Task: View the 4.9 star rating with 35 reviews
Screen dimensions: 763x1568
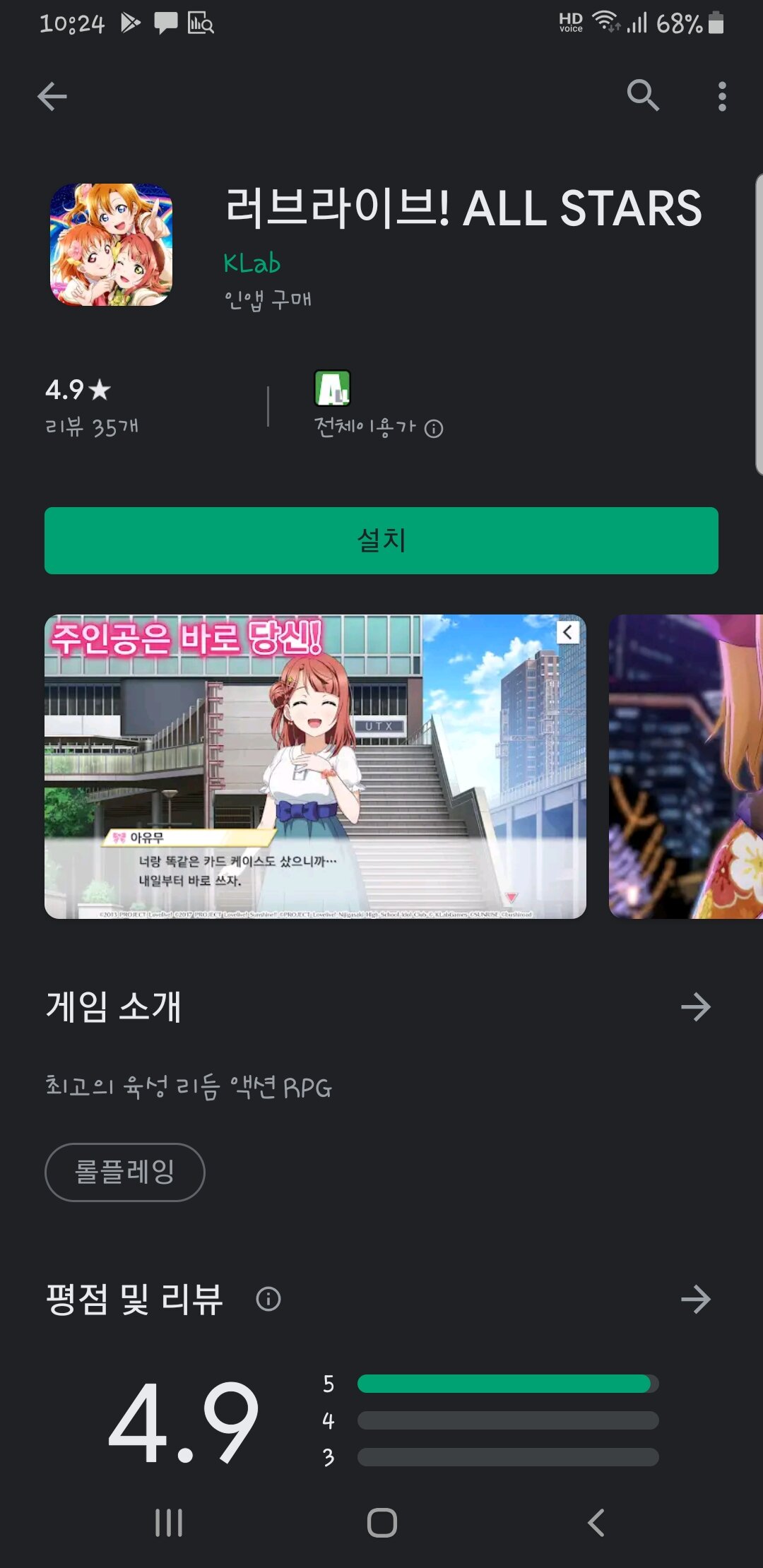Action: coord(92,408)
